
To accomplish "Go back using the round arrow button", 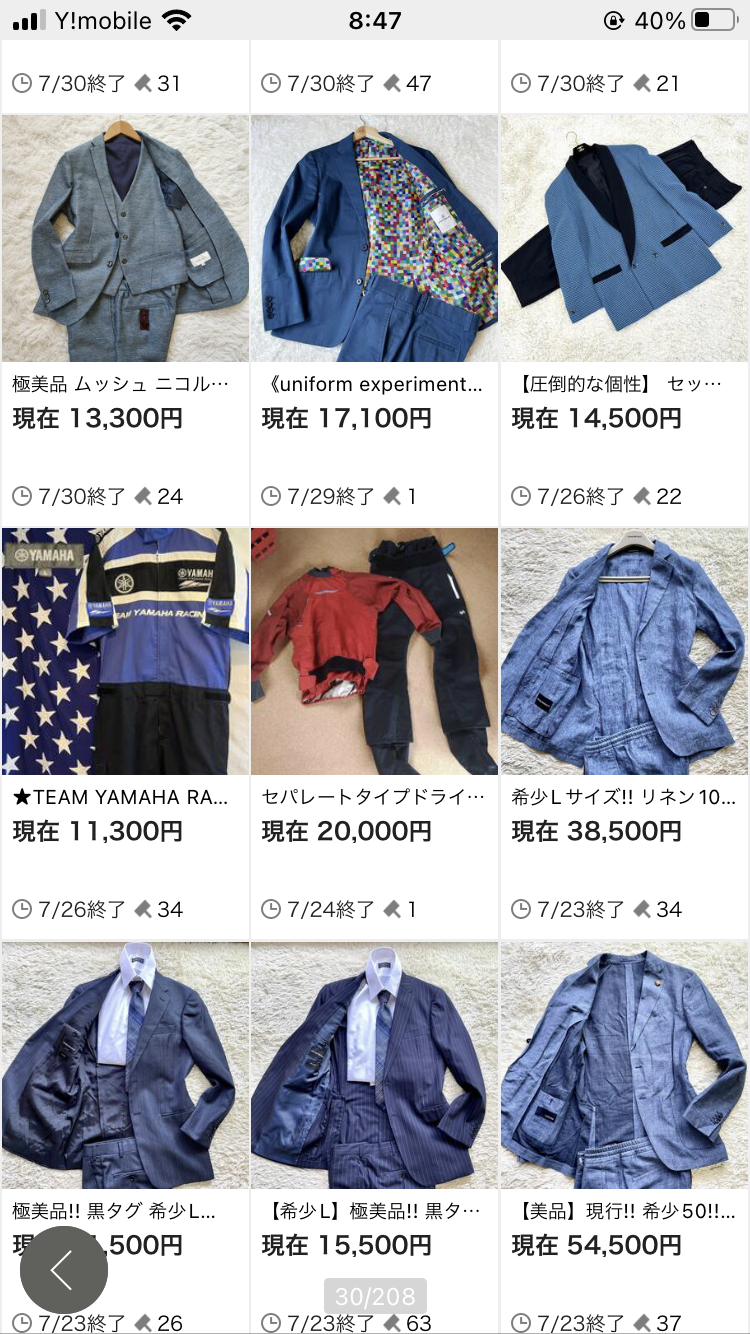I will pyautogui.click(x=64, y=1269).
